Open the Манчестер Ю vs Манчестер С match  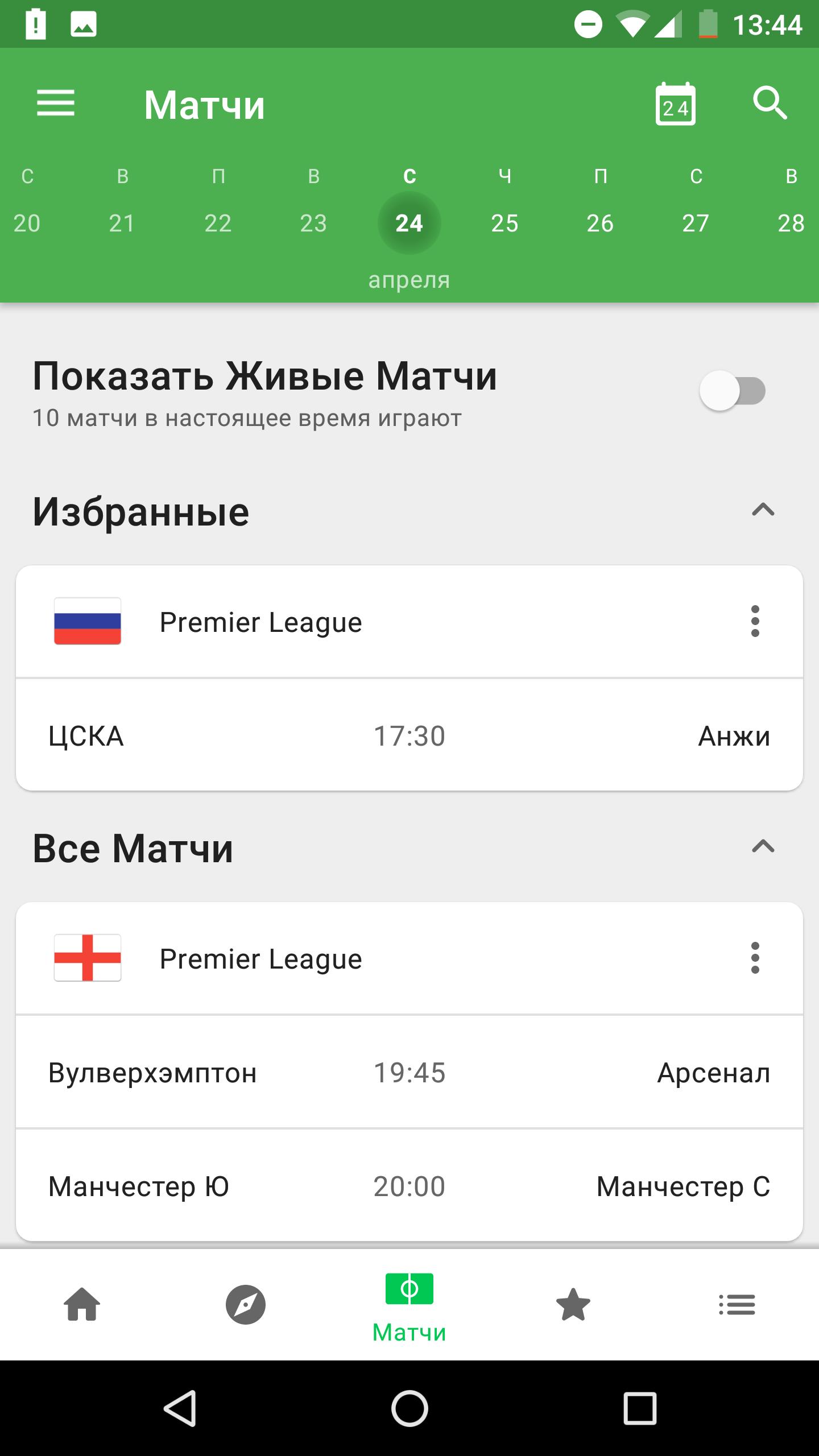[409, 1186]
